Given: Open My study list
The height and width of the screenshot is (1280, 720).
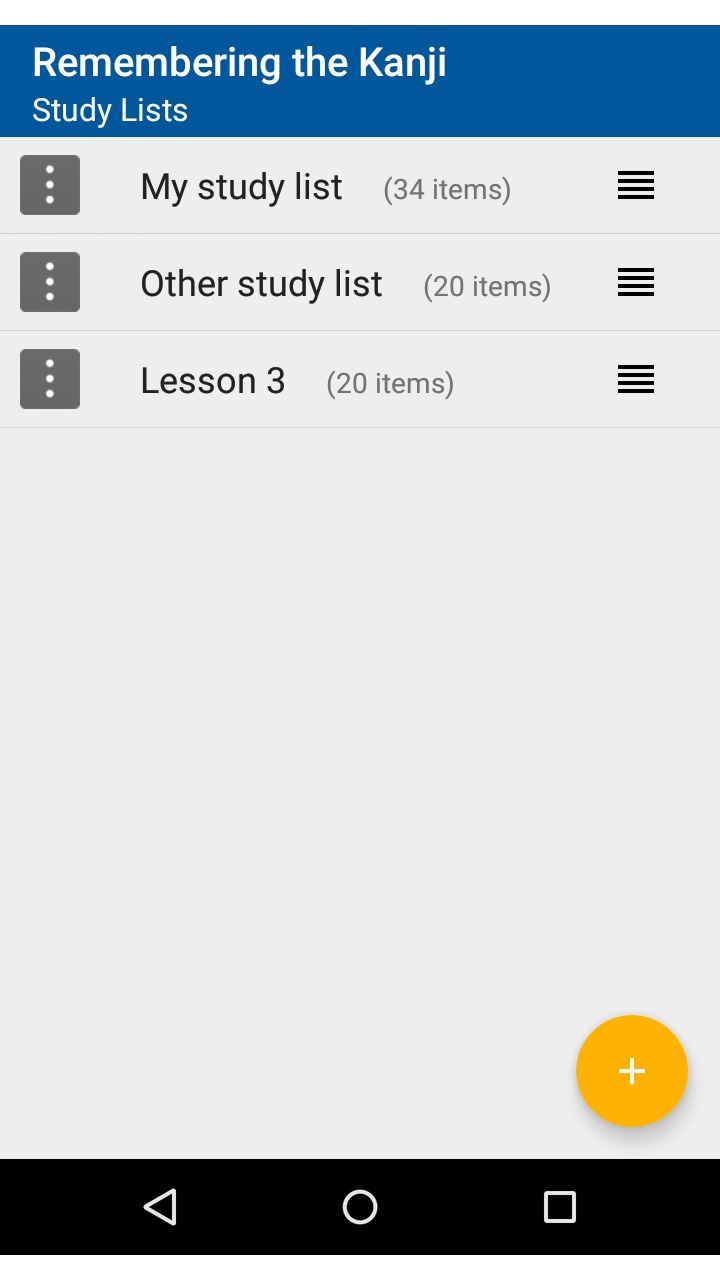Looking at the screenshot, I should (242, 187).
